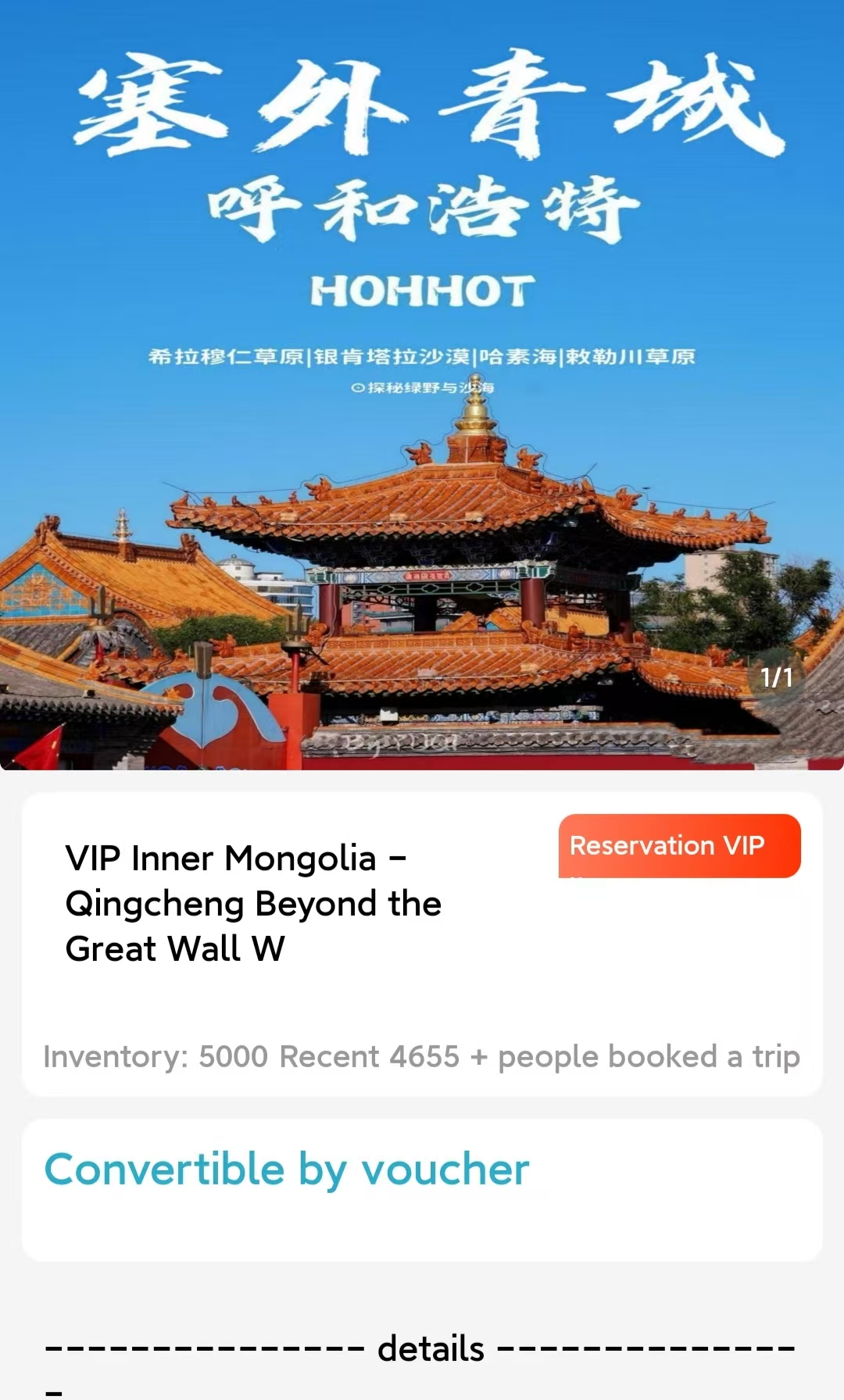Tap the Reservation VIP button

[678, 845]
